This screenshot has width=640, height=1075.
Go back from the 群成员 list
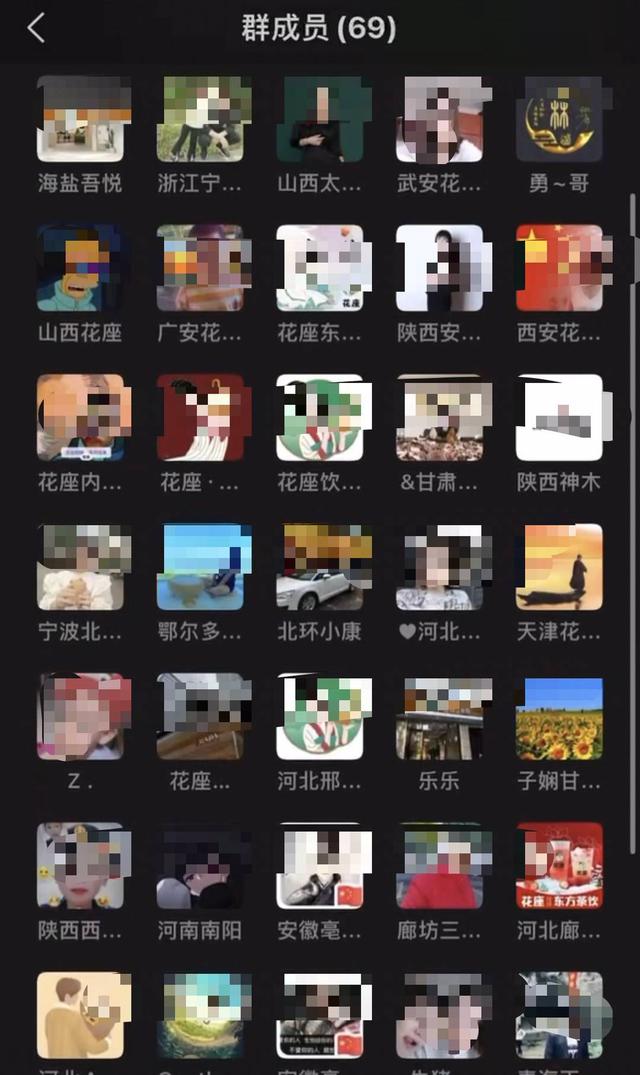tap(36, 29)
